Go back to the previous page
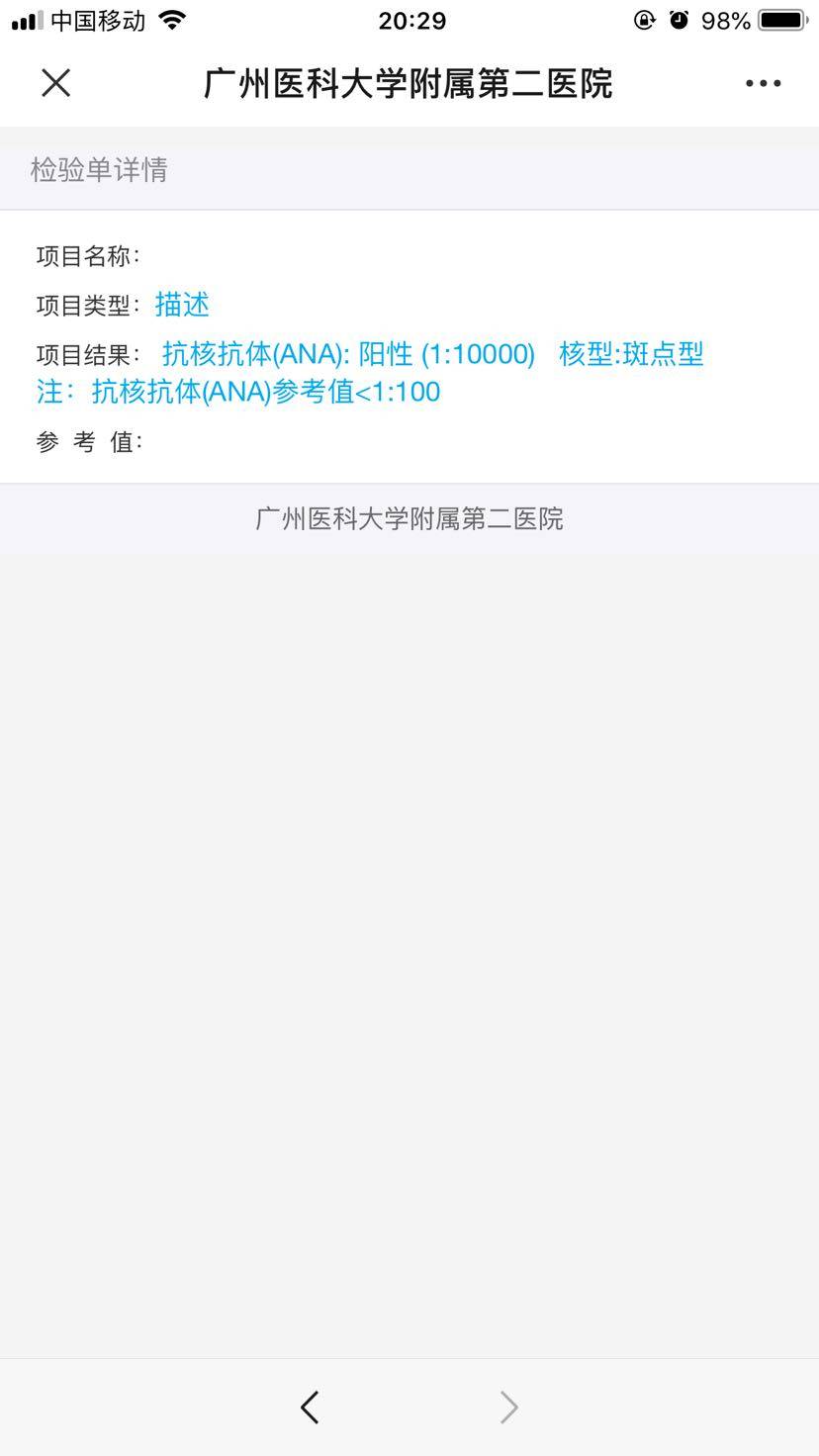This screenshot has width=819, height=1456. 310,1407
